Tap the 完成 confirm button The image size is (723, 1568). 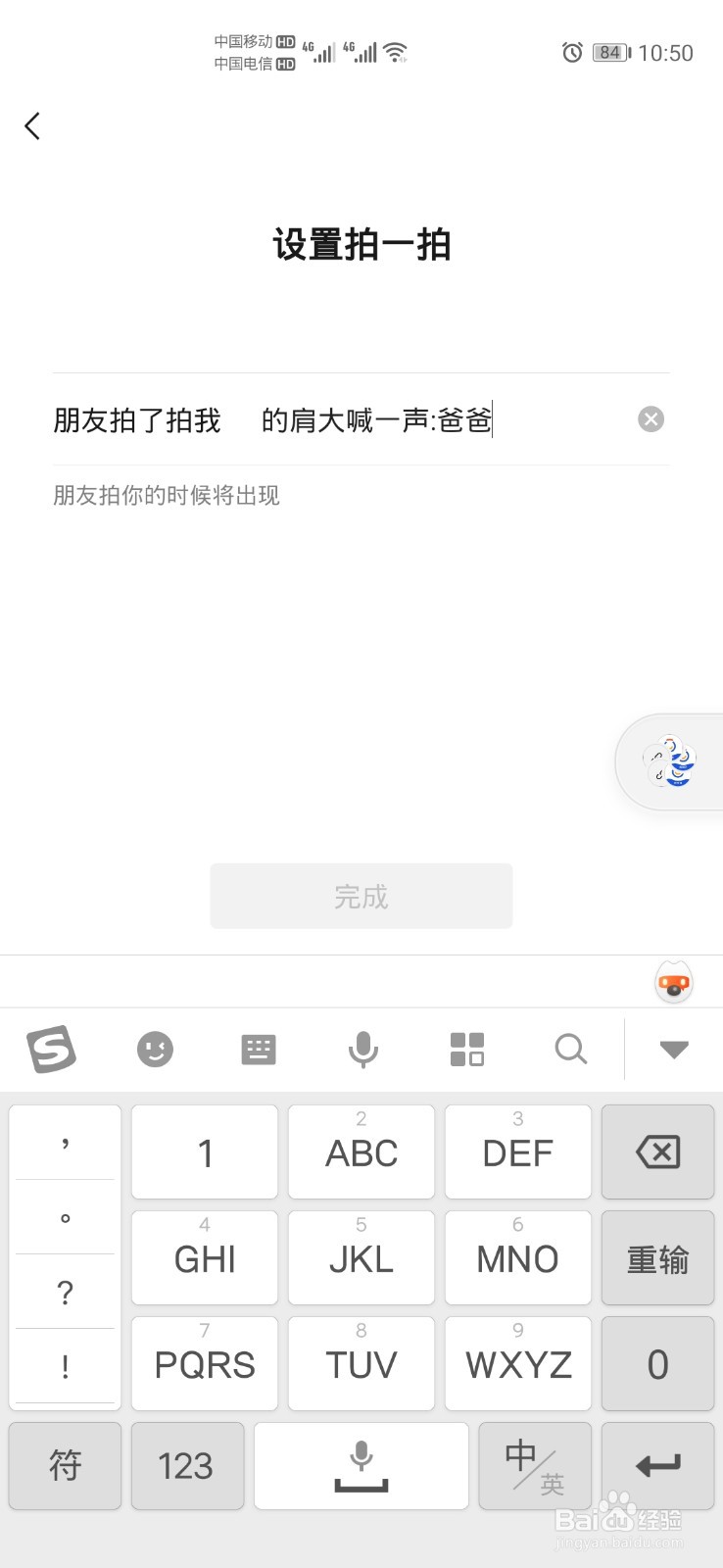click(x=361, y=895)
